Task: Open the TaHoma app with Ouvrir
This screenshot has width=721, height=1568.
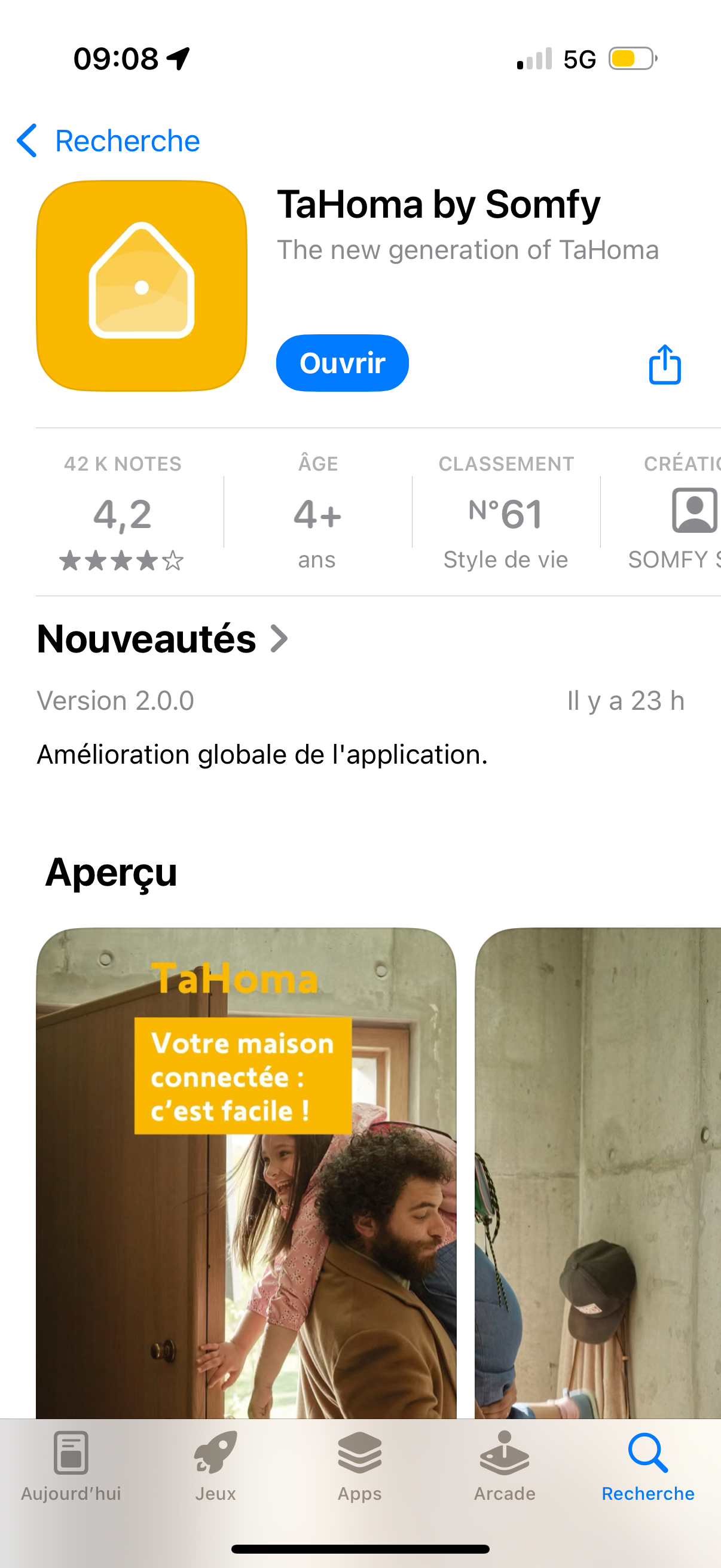Action: pos(342,363)
